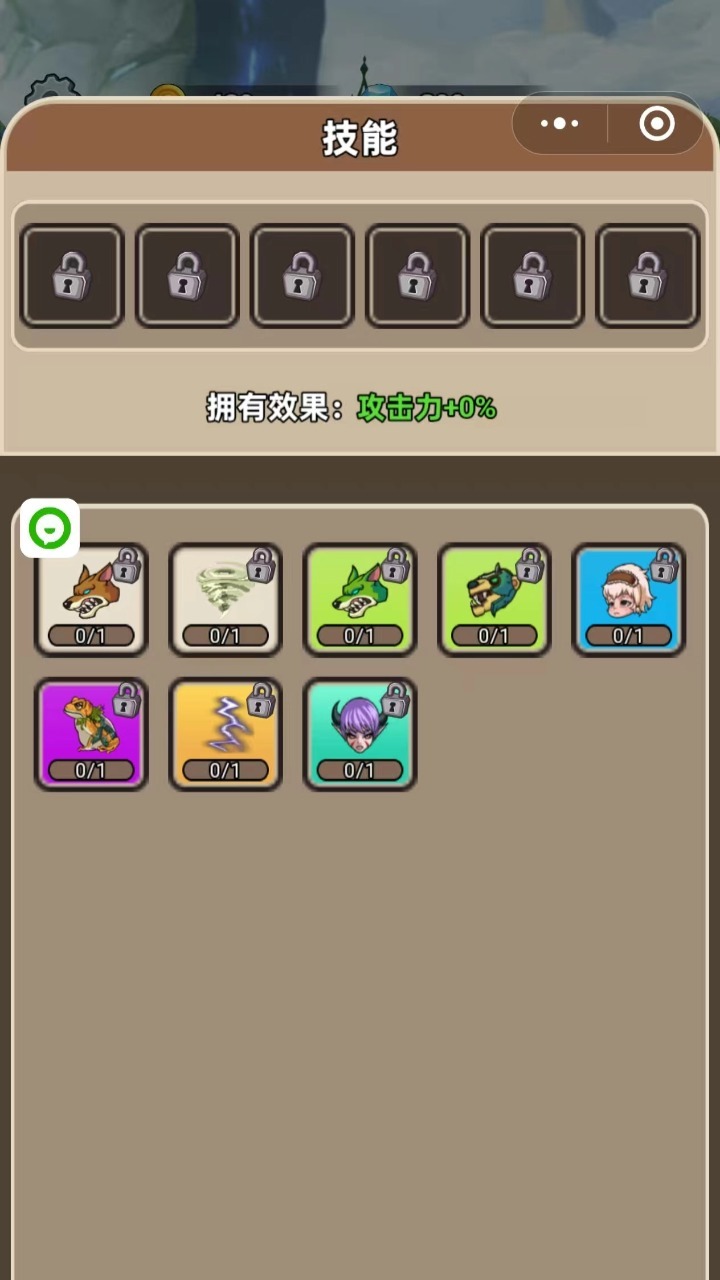The image size is (720, 1280).
Task: Select the toad skill card
Action: (90, 735)
